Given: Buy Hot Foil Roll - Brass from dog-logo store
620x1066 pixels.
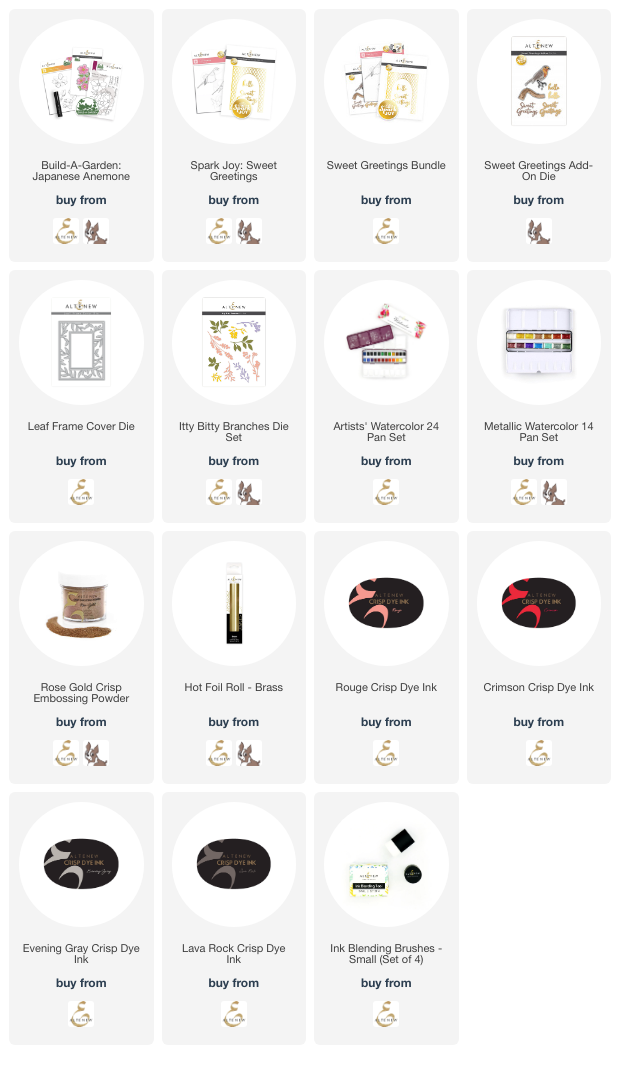Looking at the screenshot, I should click(248, 753).
